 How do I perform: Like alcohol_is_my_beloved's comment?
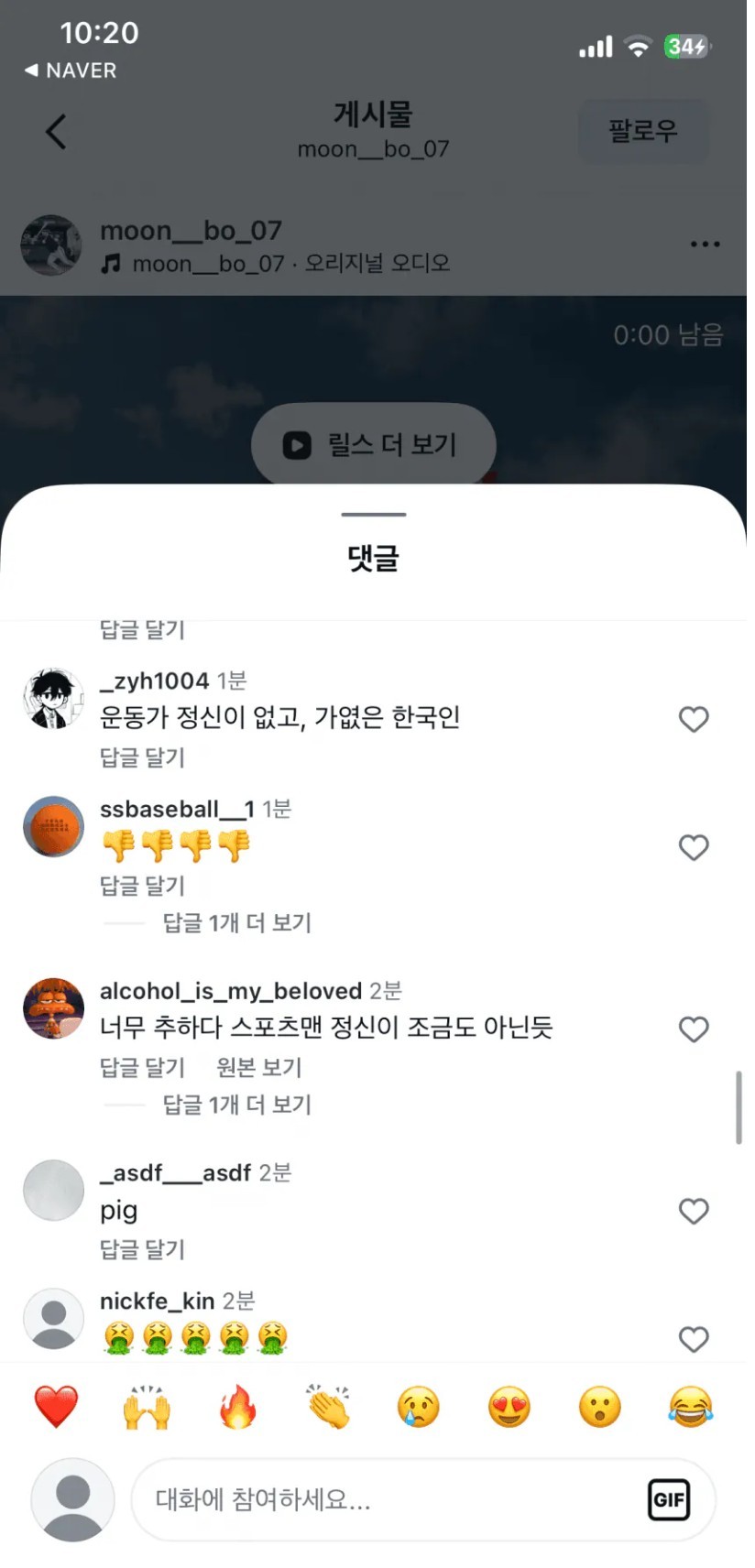click(x=694, y=1029)
